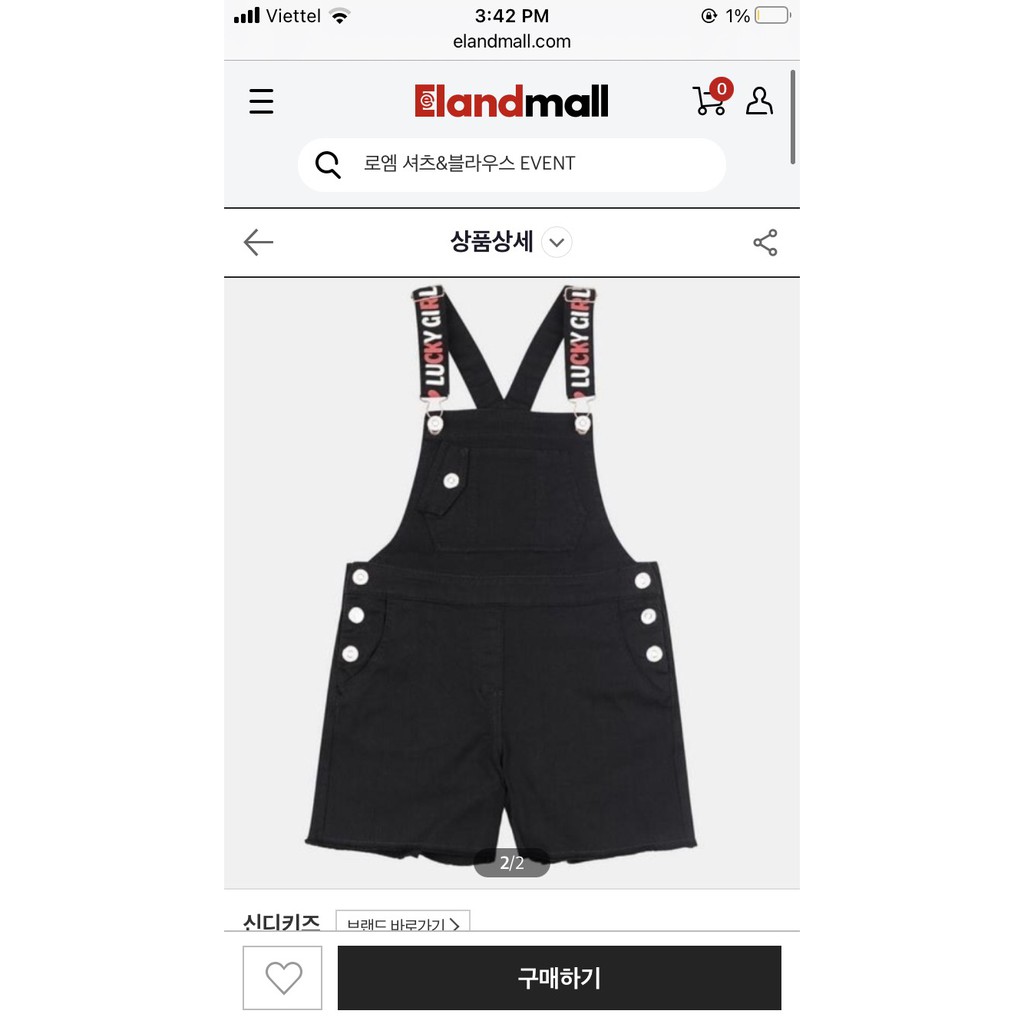The height and width of the screenshot is (1024, 1024).
Task: Open the hamburger menu
Action: click(x=261, y=101)
